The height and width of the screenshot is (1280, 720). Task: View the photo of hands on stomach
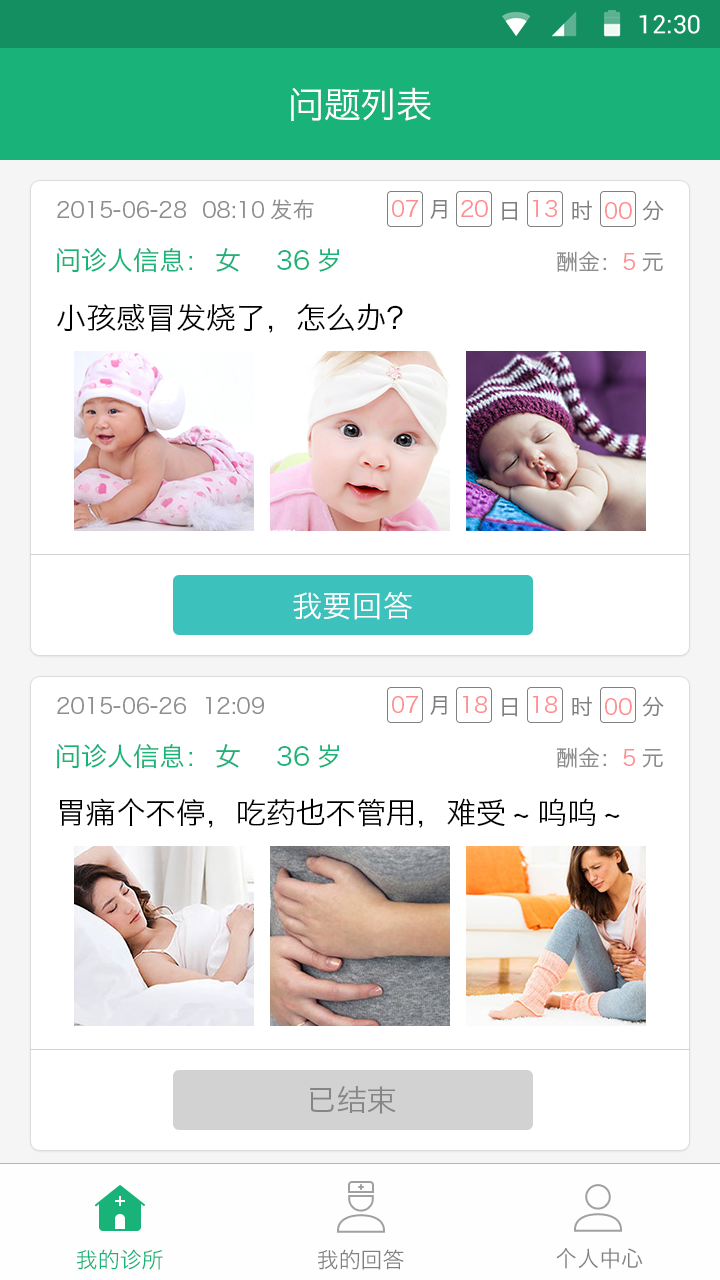click(360, 936)
